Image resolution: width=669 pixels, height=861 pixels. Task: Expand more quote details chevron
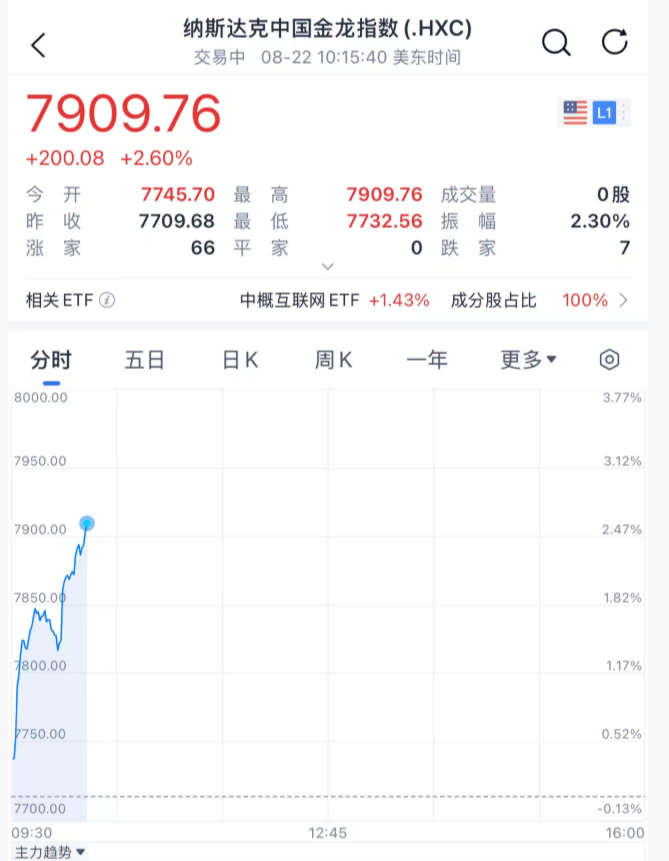pyautogui.click(x=327, y=267)
